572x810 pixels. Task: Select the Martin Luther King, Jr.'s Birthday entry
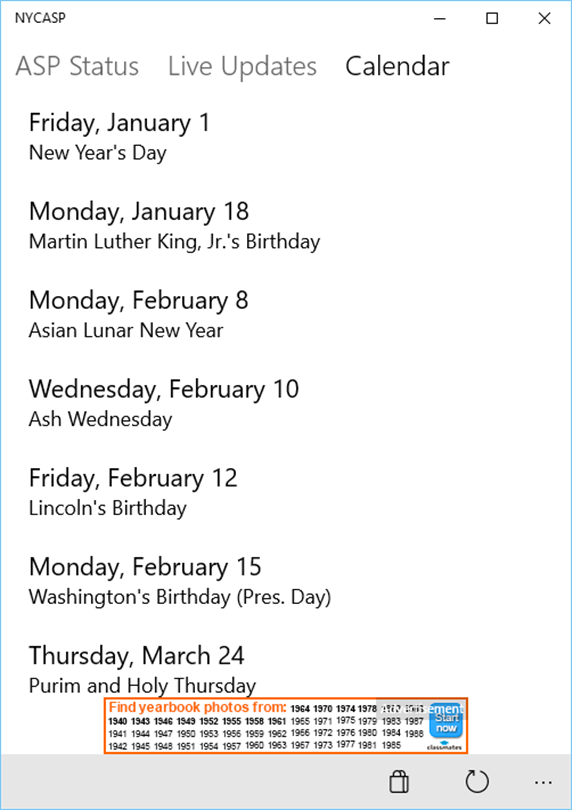point(286,226)
